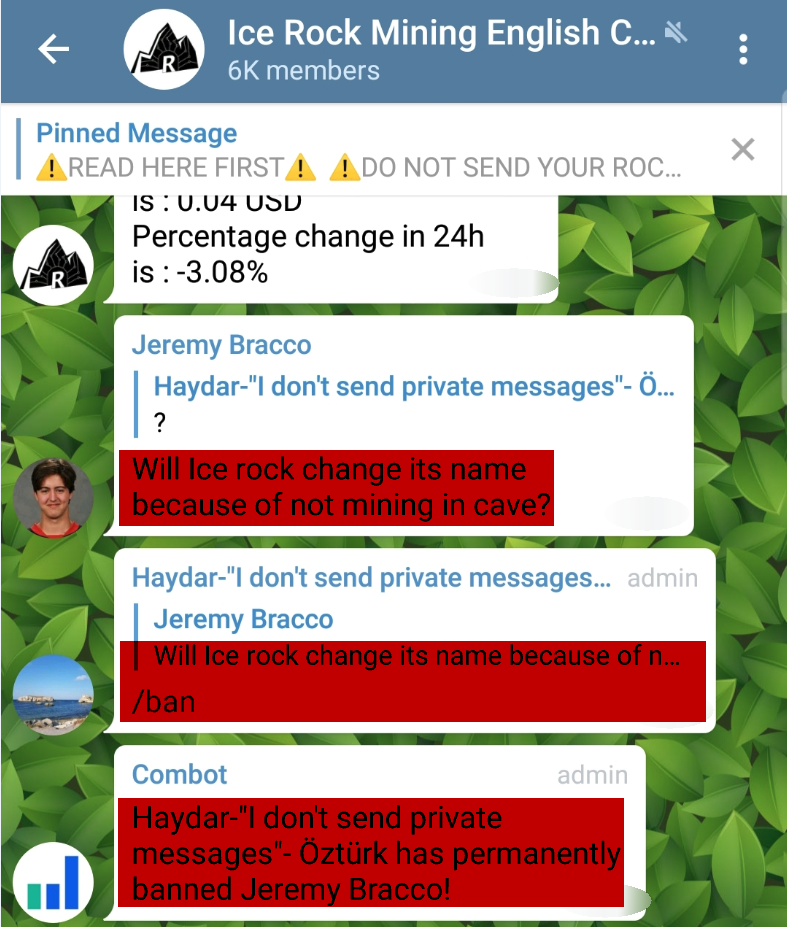Tap the /ban command
Image resolution: width=787 pixels, height=927 pixels.
pos(163,701)
